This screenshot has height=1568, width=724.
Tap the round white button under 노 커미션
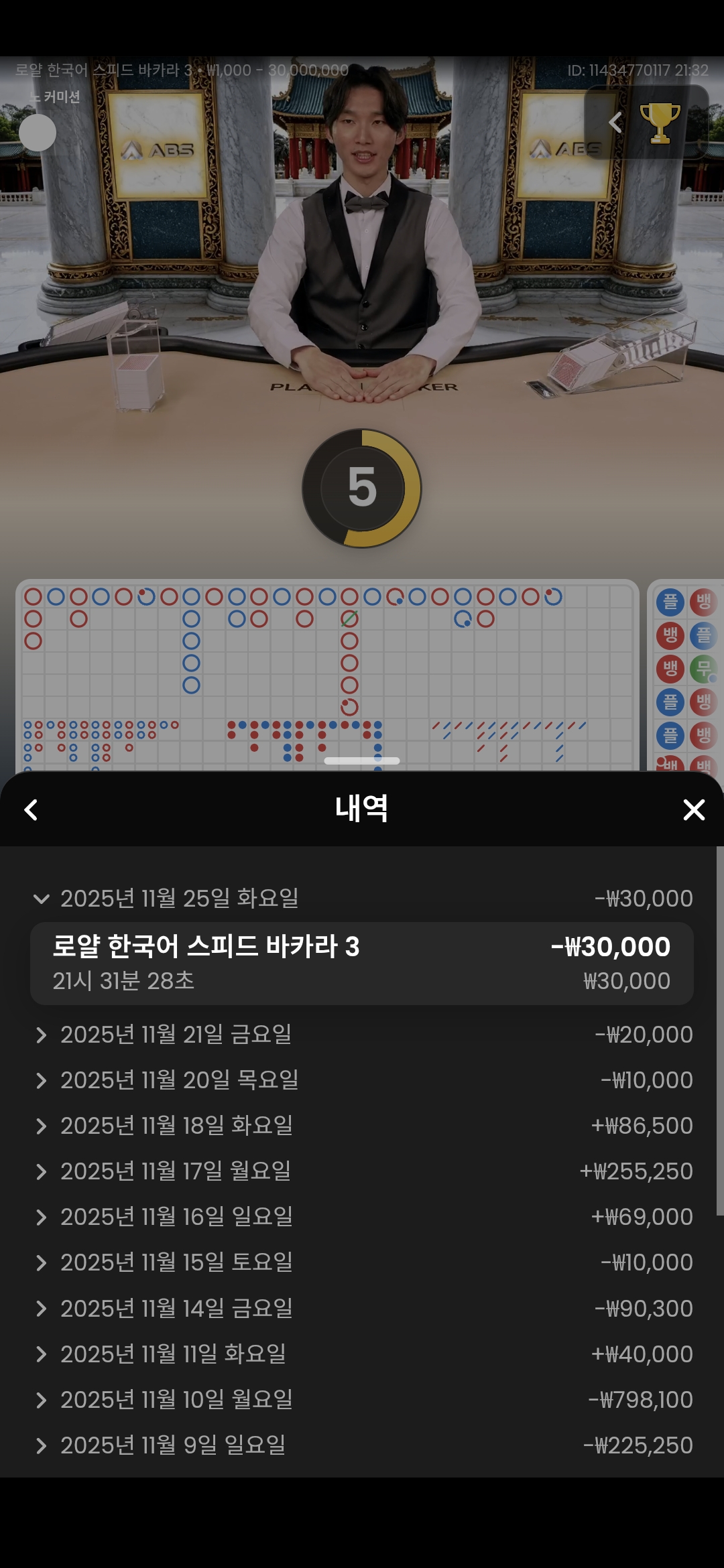[x=38, y=133]
